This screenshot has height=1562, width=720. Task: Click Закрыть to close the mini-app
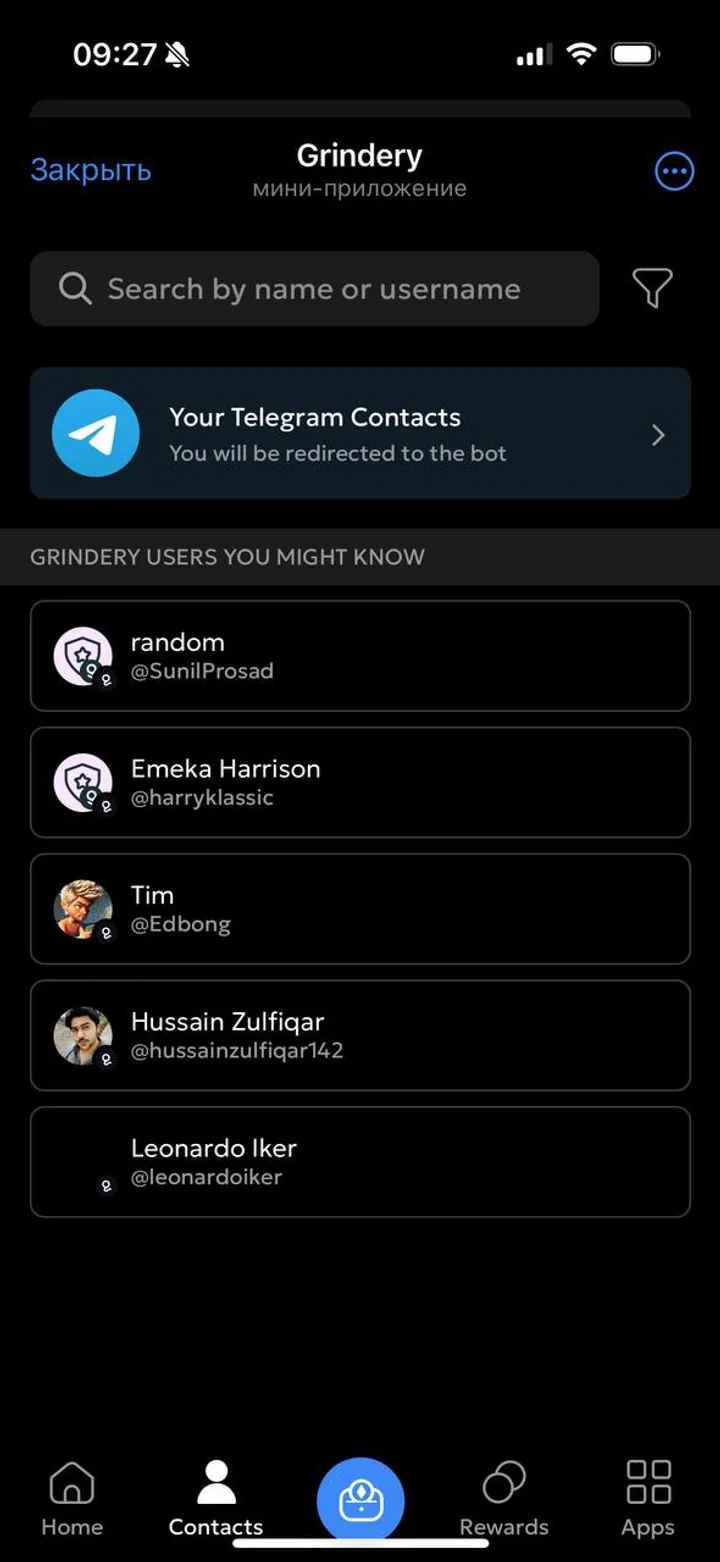(90, 170)
